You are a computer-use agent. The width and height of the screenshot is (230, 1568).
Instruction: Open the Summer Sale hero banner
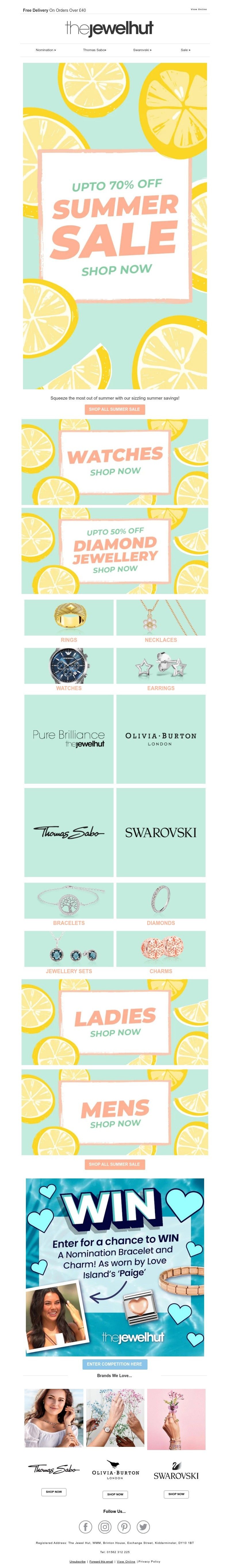[x=115, y=225]
